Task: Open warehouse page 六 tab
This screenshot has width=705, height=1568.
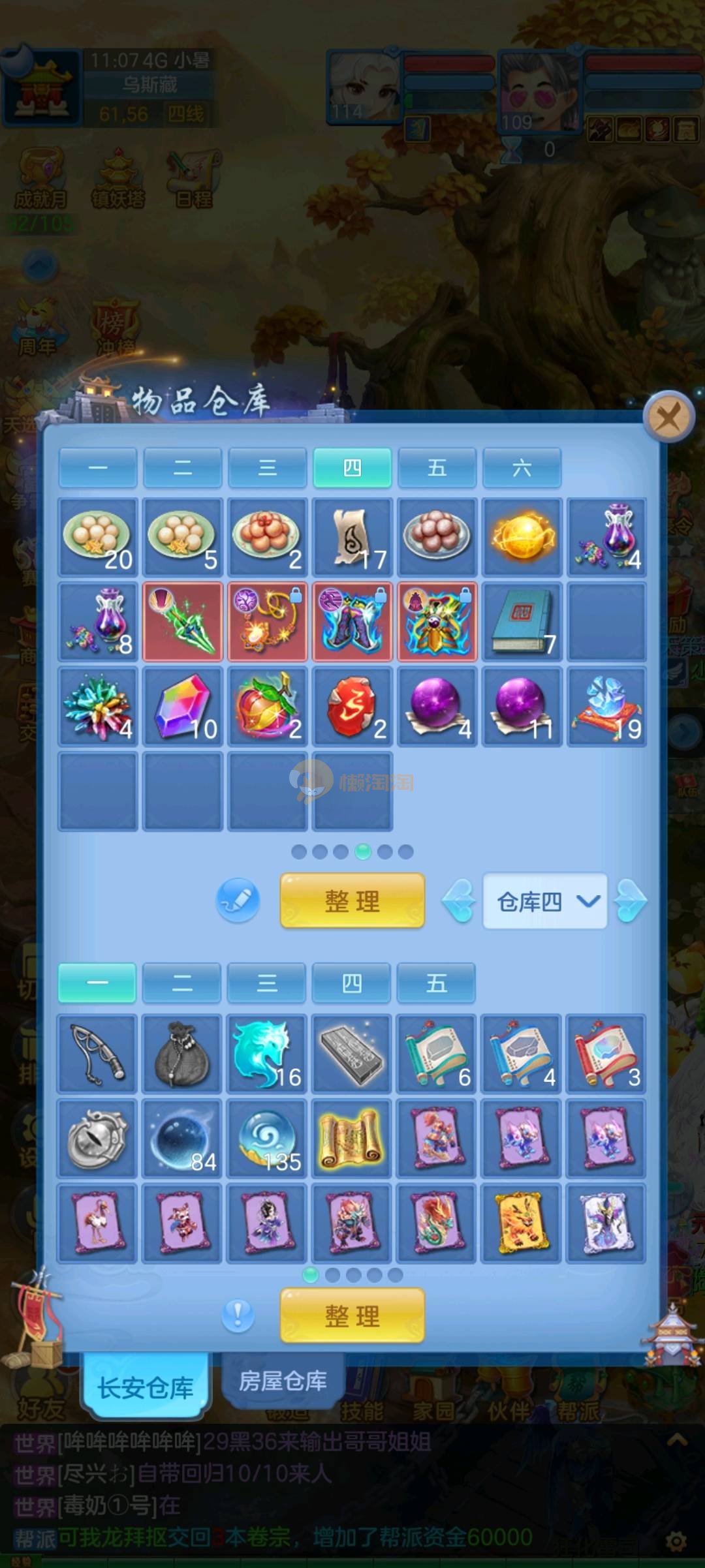Action: click(522, 468)
